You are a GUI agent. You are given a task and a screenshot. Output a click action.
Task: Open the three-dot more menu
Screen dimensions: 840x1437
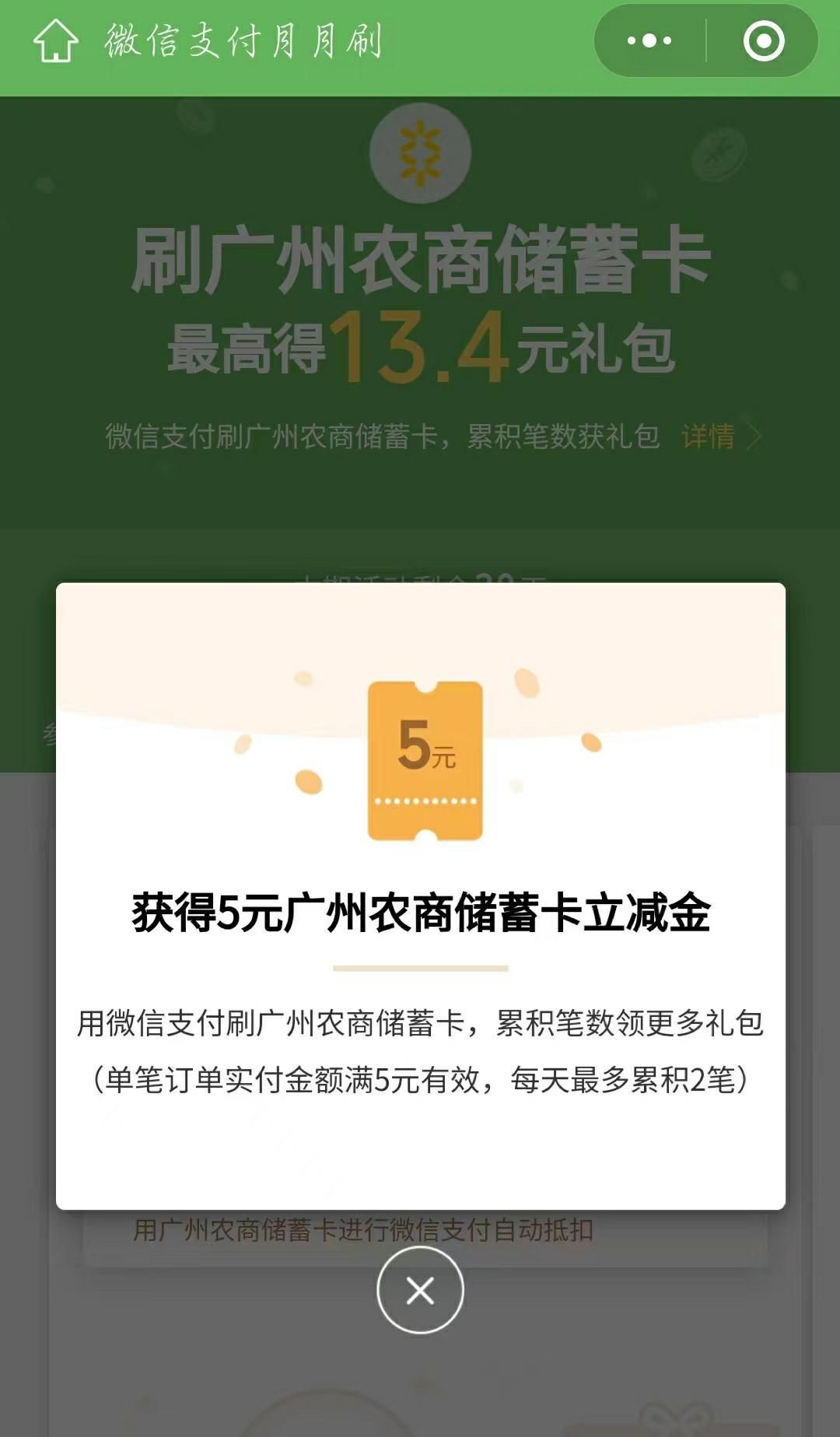click(649, 40)
